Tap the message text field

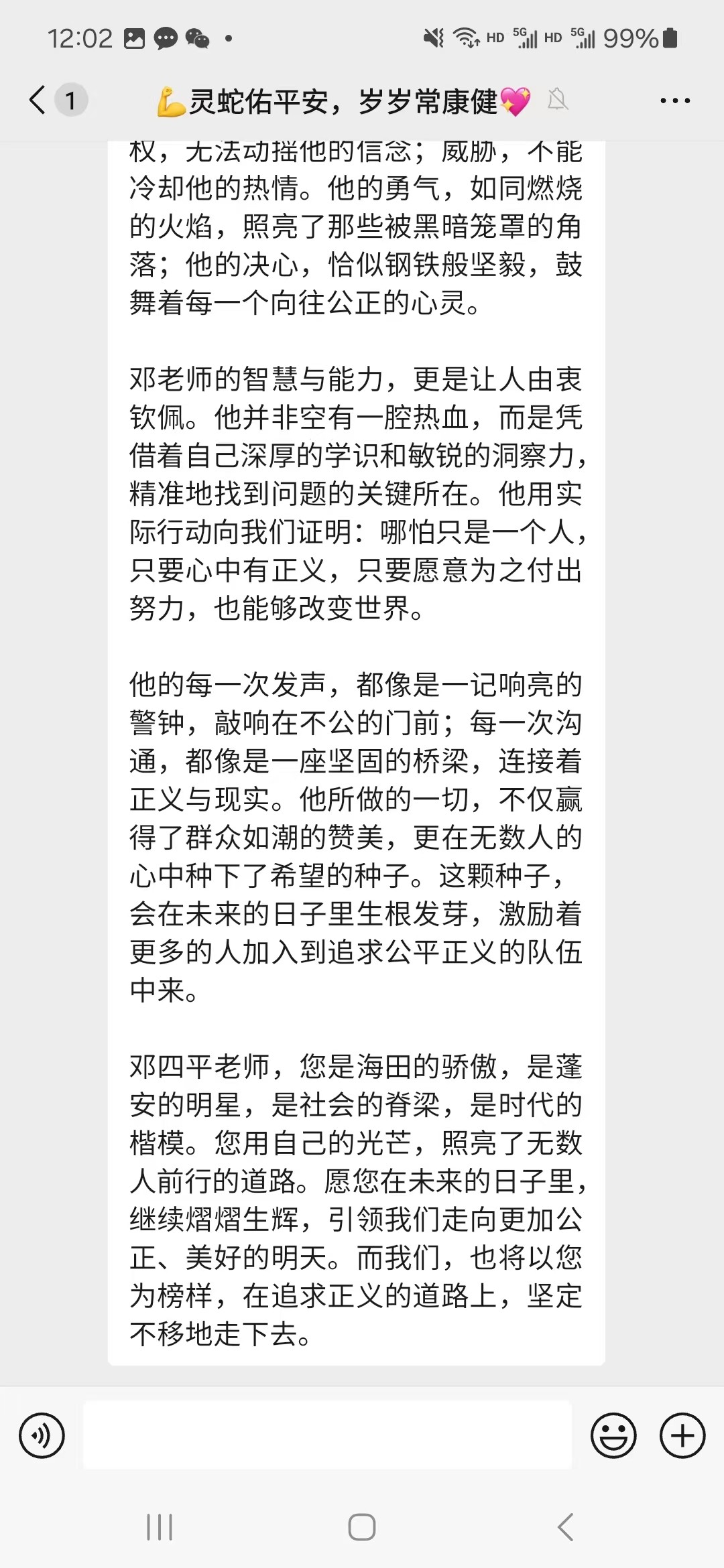coord(327,1435)
